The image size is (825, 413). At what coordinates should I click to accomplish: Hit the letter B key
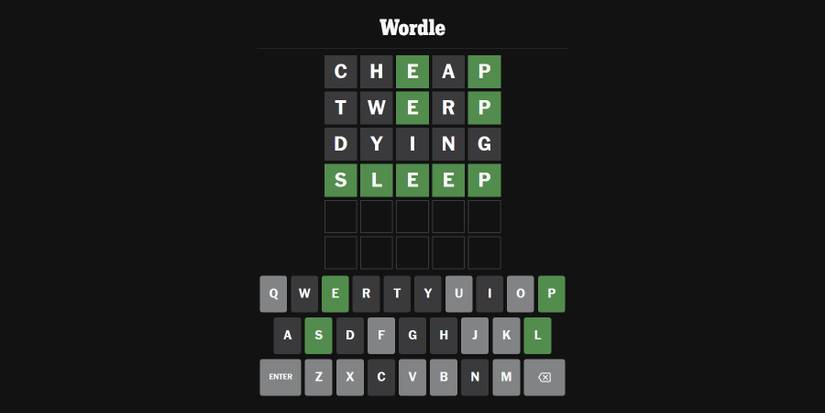444,377
